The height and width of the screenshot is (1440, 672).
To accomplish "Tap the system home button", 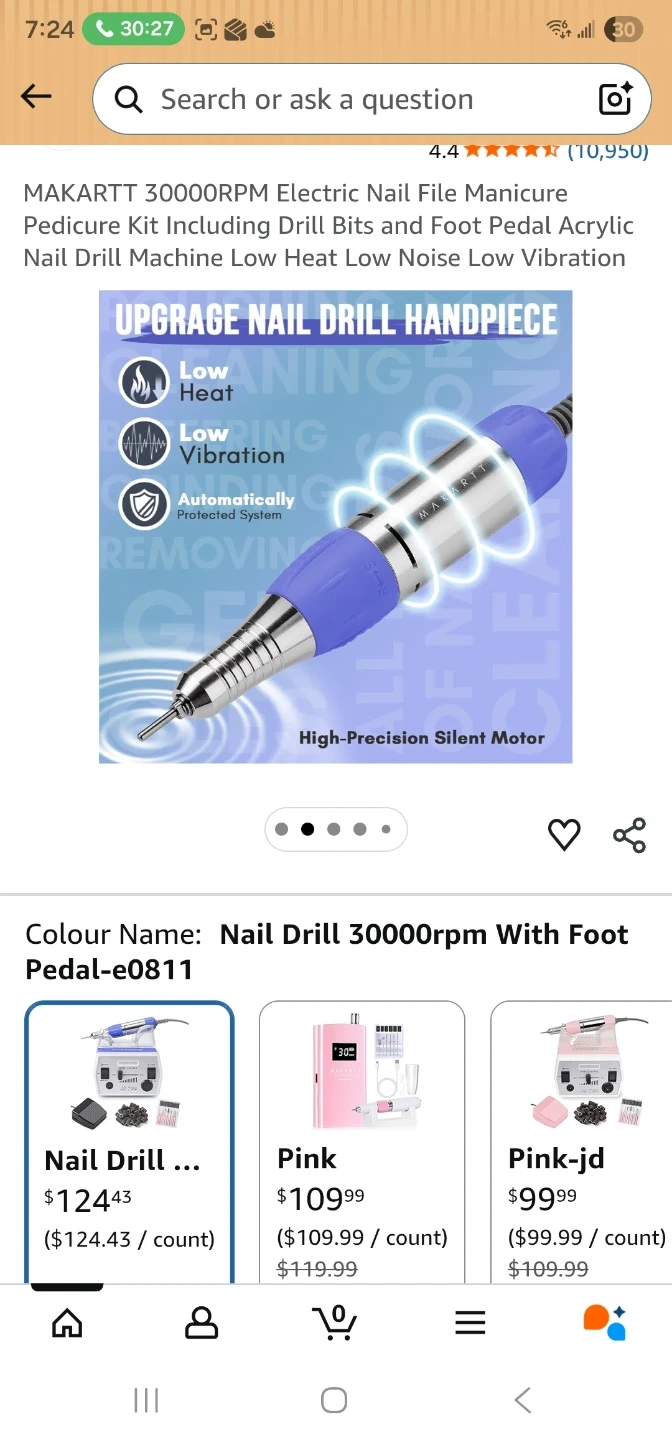I will pos(334,1400).
